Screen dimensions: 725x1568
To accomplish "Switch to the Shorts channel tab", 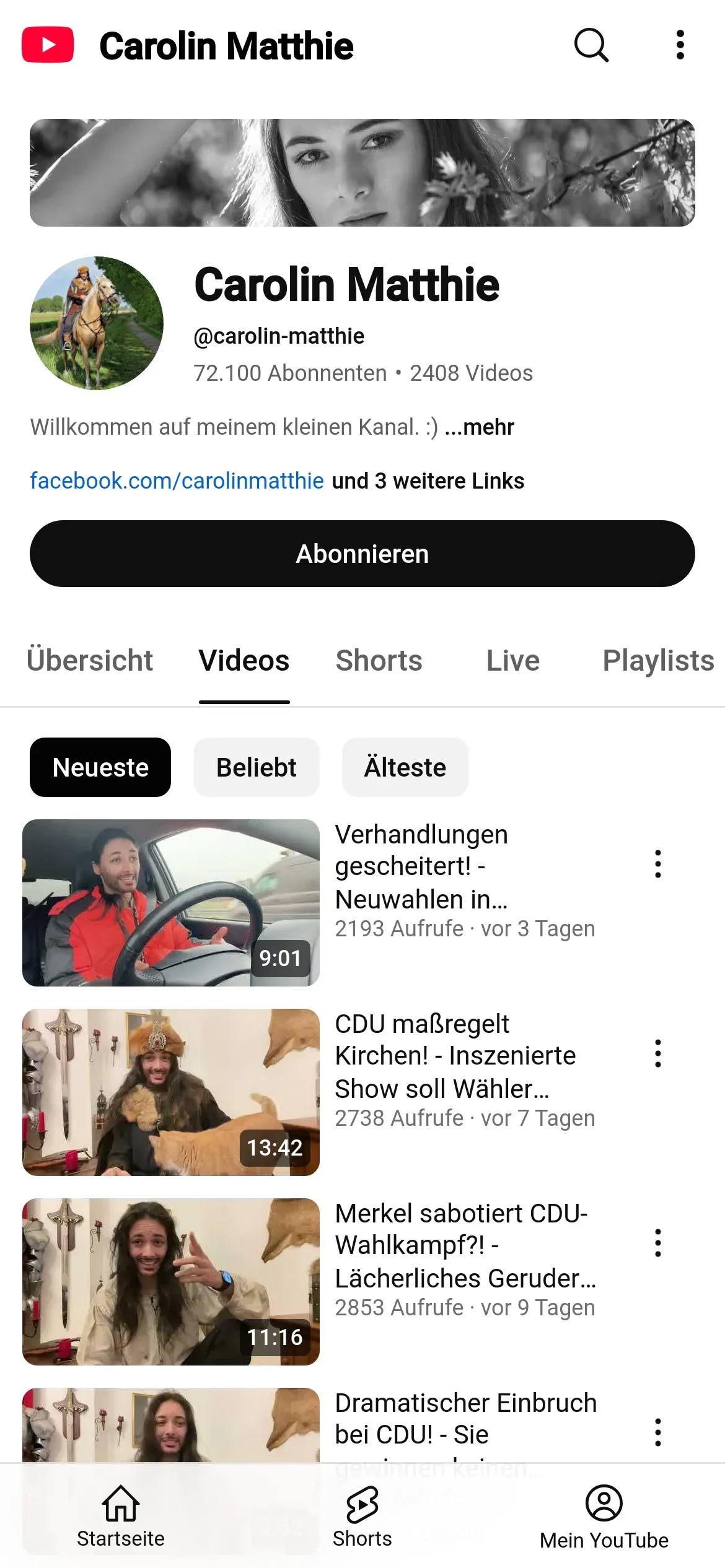I will [379, 660].
